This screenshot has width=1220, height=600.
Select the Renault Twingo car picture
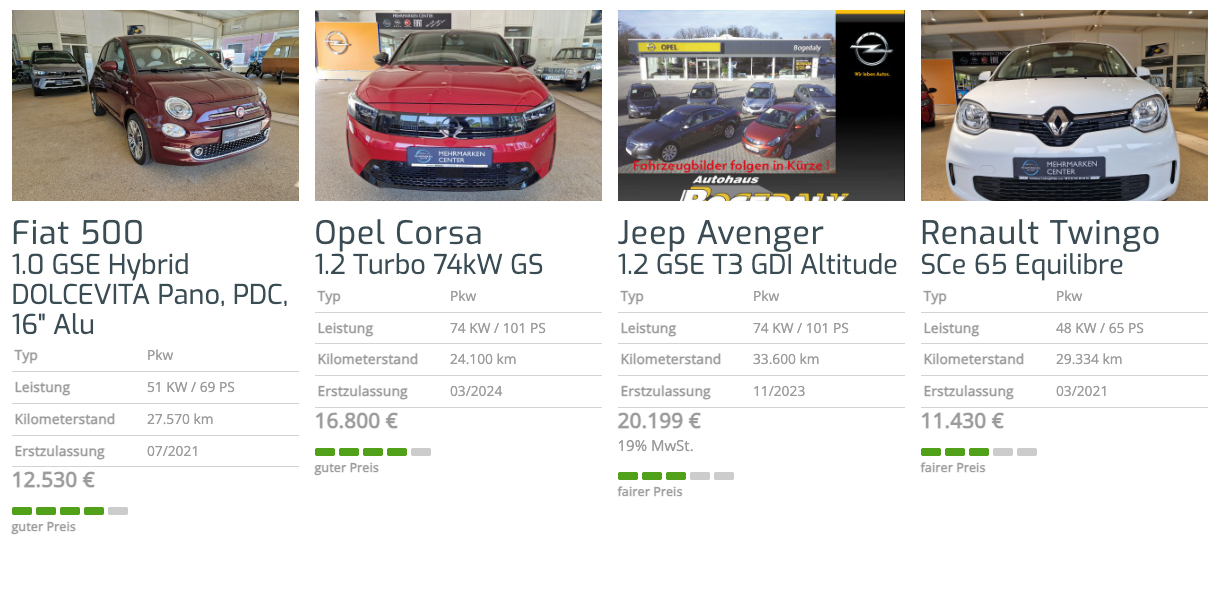(x=1064, y=105)
